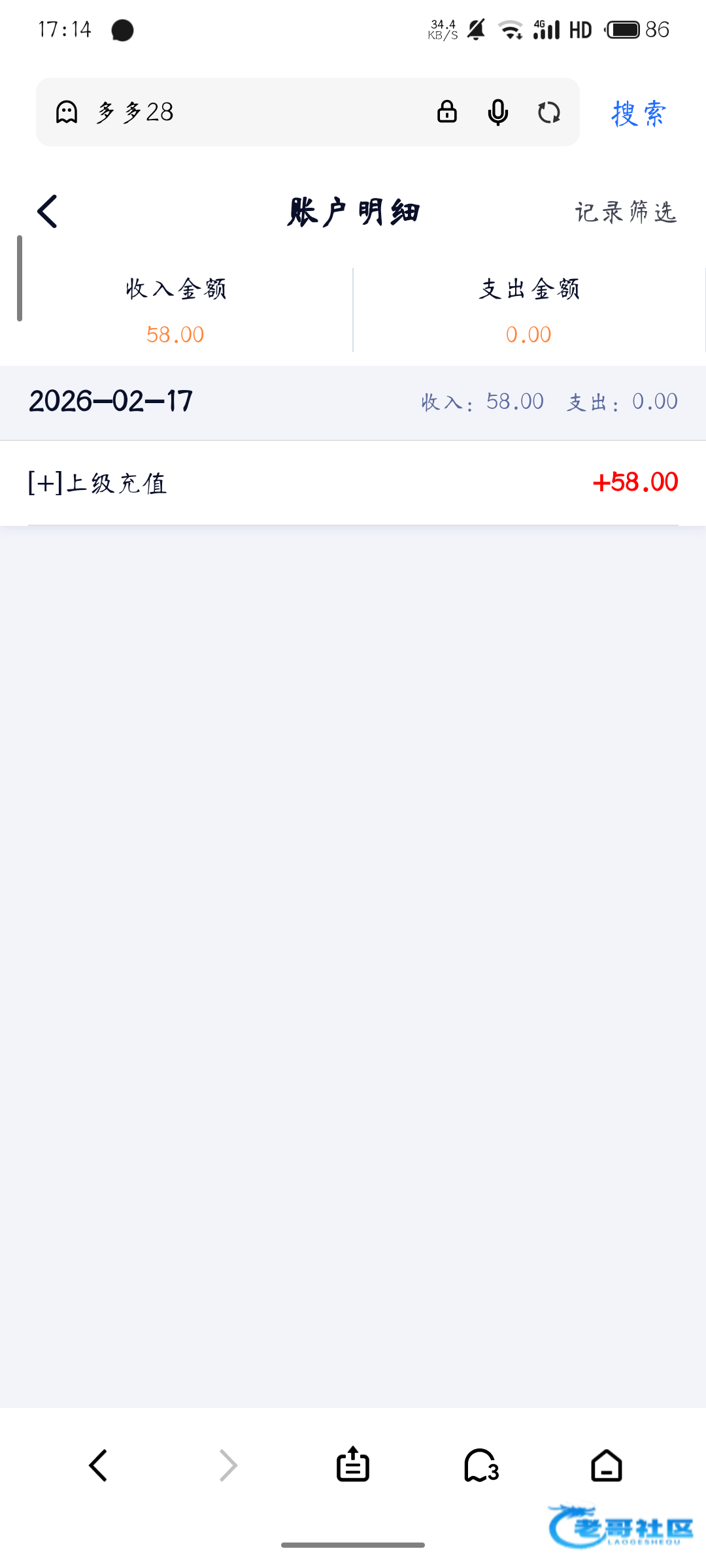
Task: Share this page from bottom toolbar
Action: coord(353,1464)
